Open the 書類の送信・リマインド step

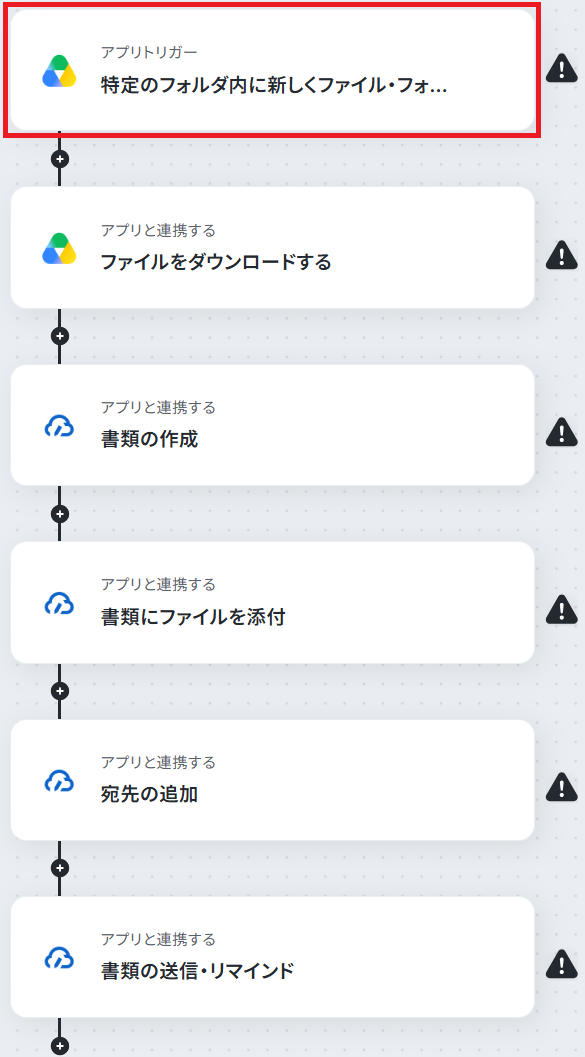pos(272,957)
